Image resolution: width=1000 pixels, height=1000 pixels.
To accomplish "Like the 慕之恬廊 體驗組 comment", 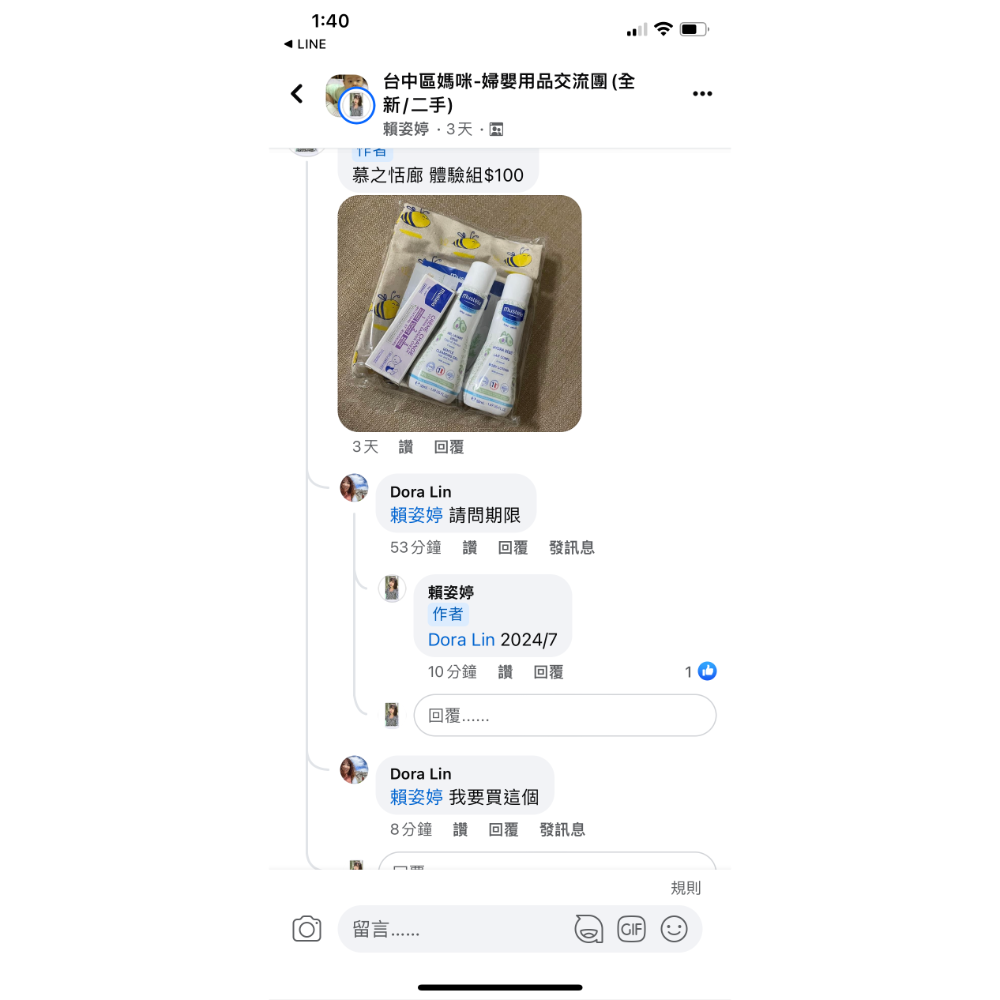I will point(405,447).
